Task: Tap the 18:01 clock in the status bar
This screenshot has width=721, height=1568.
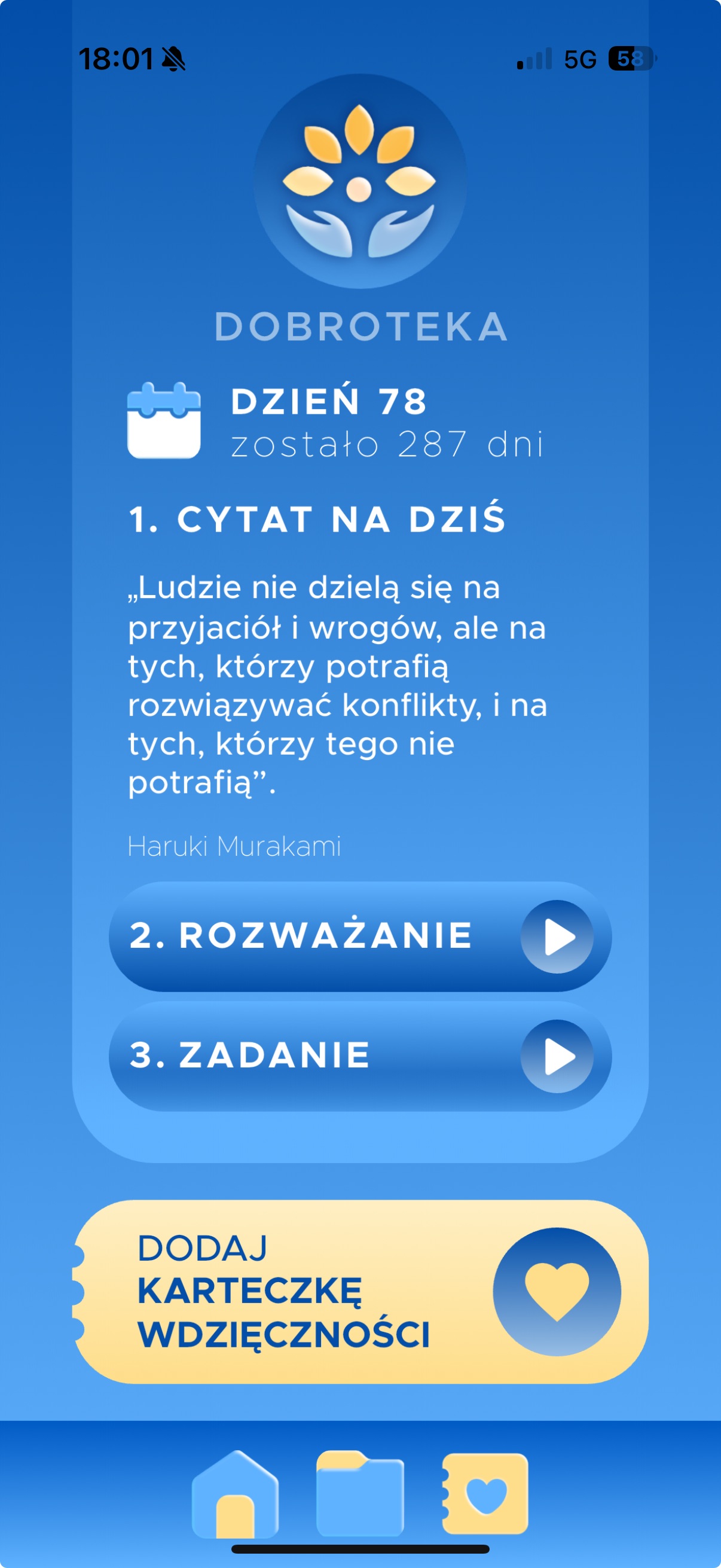Action: click(x=119, y=57)
